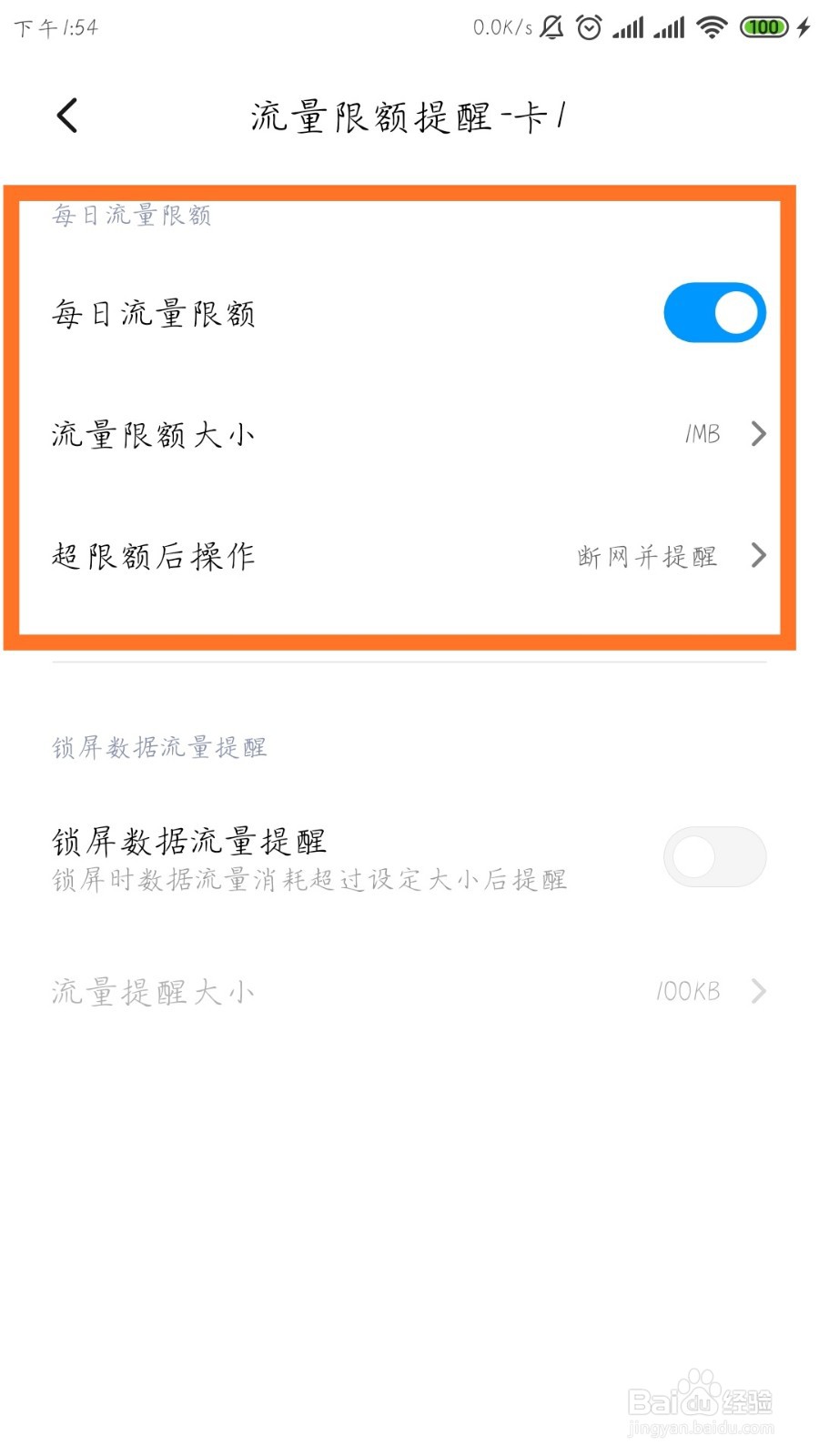
Task: Tap the 每日流量限额 section header
Action: (x=132, y=215)
